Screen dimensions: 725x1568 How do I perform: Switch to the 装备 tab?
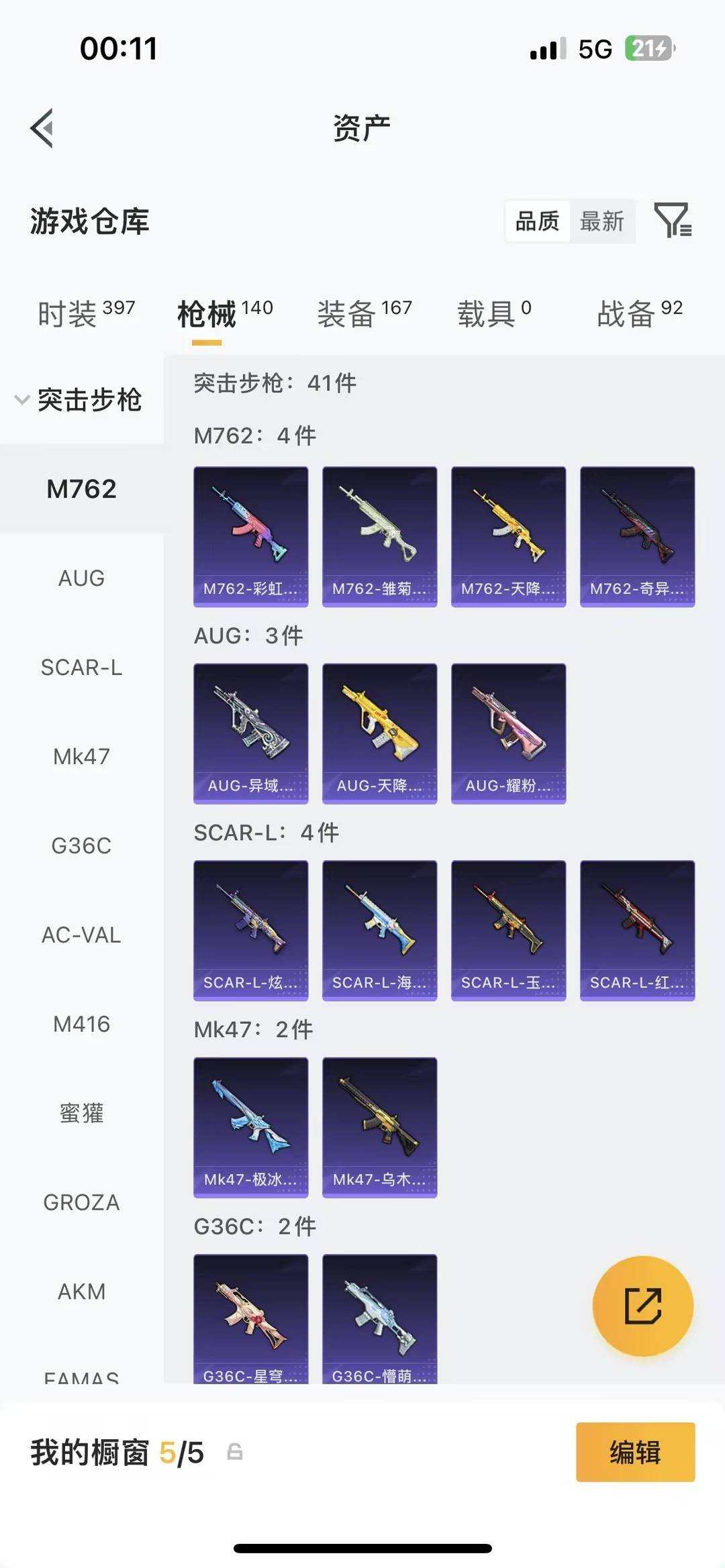pos(365,314)
